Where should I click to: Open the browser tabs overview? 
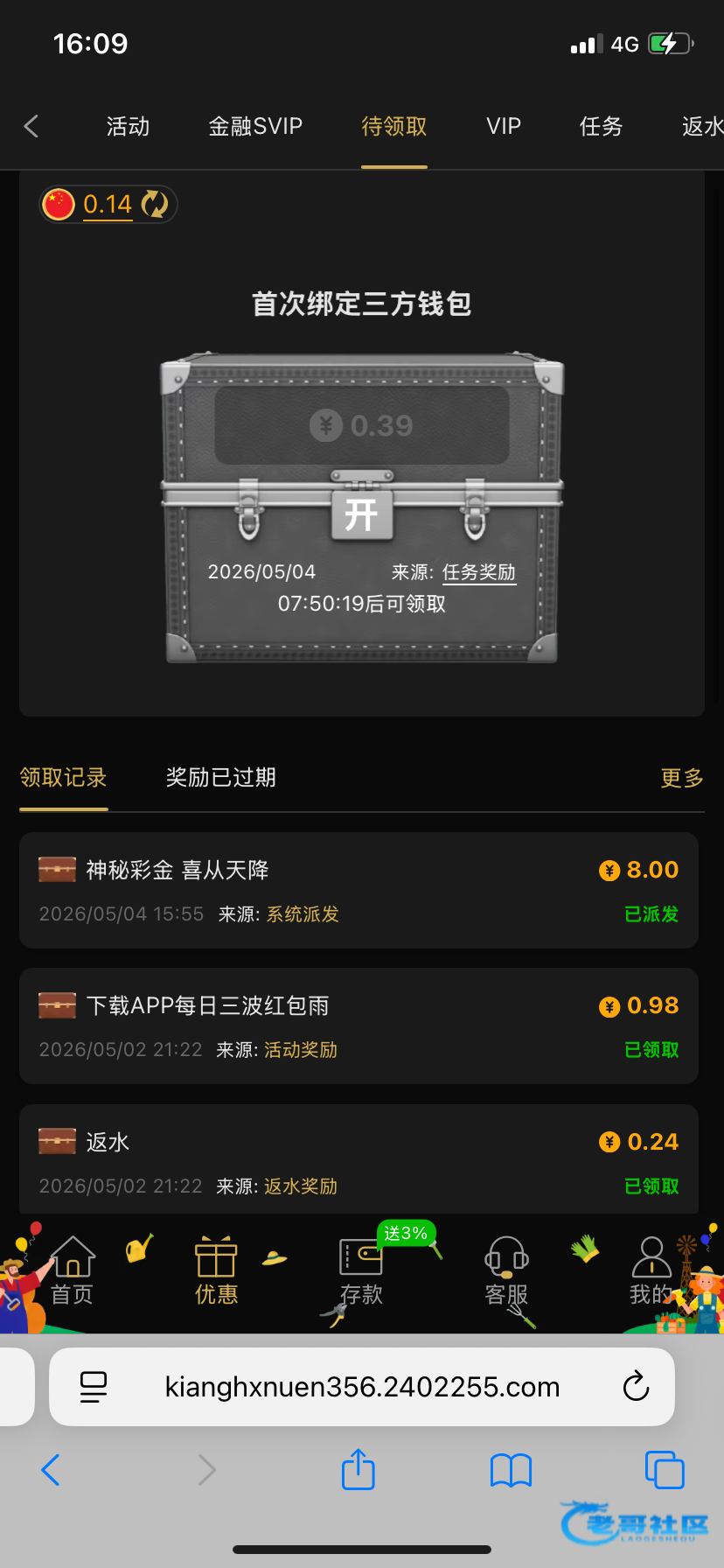(665, 1469)
